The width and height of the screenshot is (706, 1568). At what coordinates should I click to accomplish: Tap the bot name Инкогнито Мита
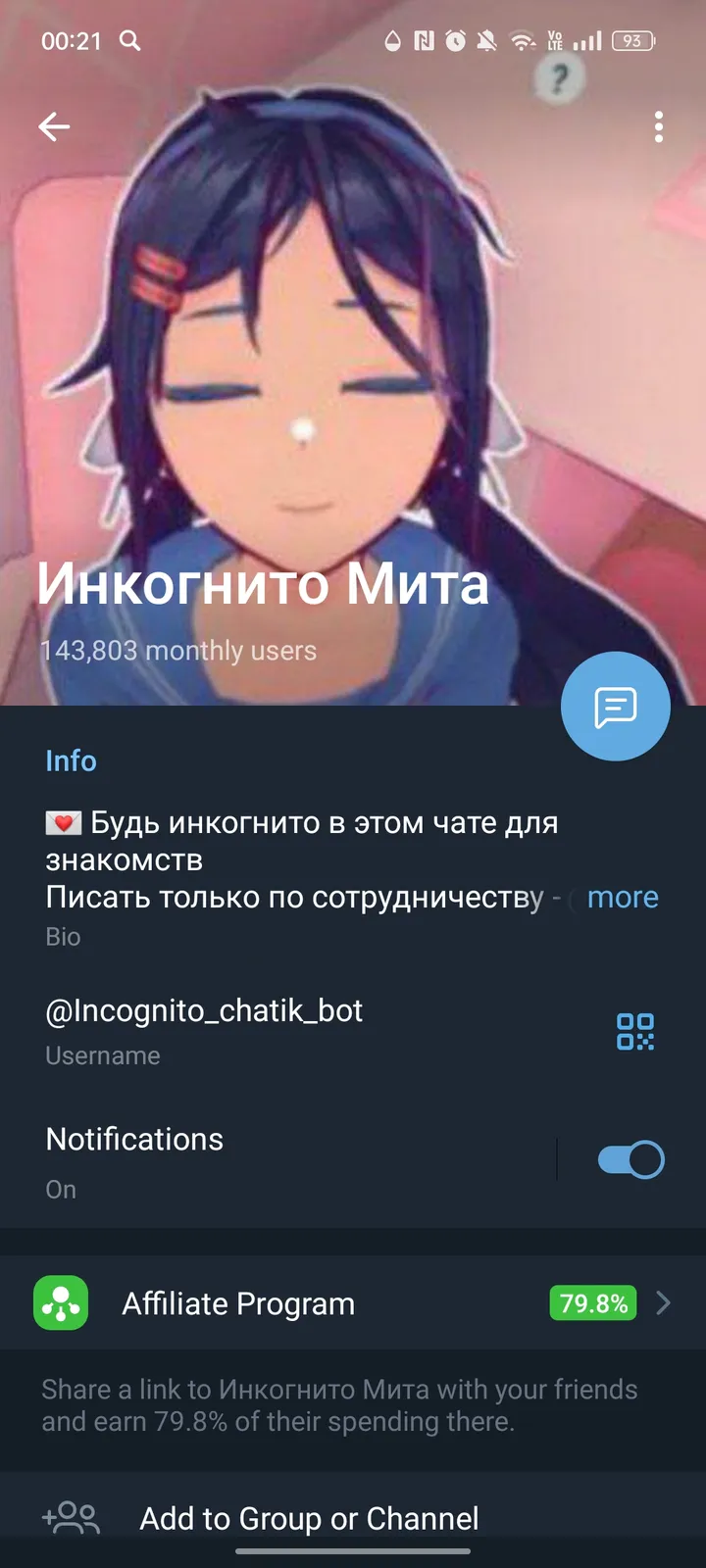(x=262, y=584)
